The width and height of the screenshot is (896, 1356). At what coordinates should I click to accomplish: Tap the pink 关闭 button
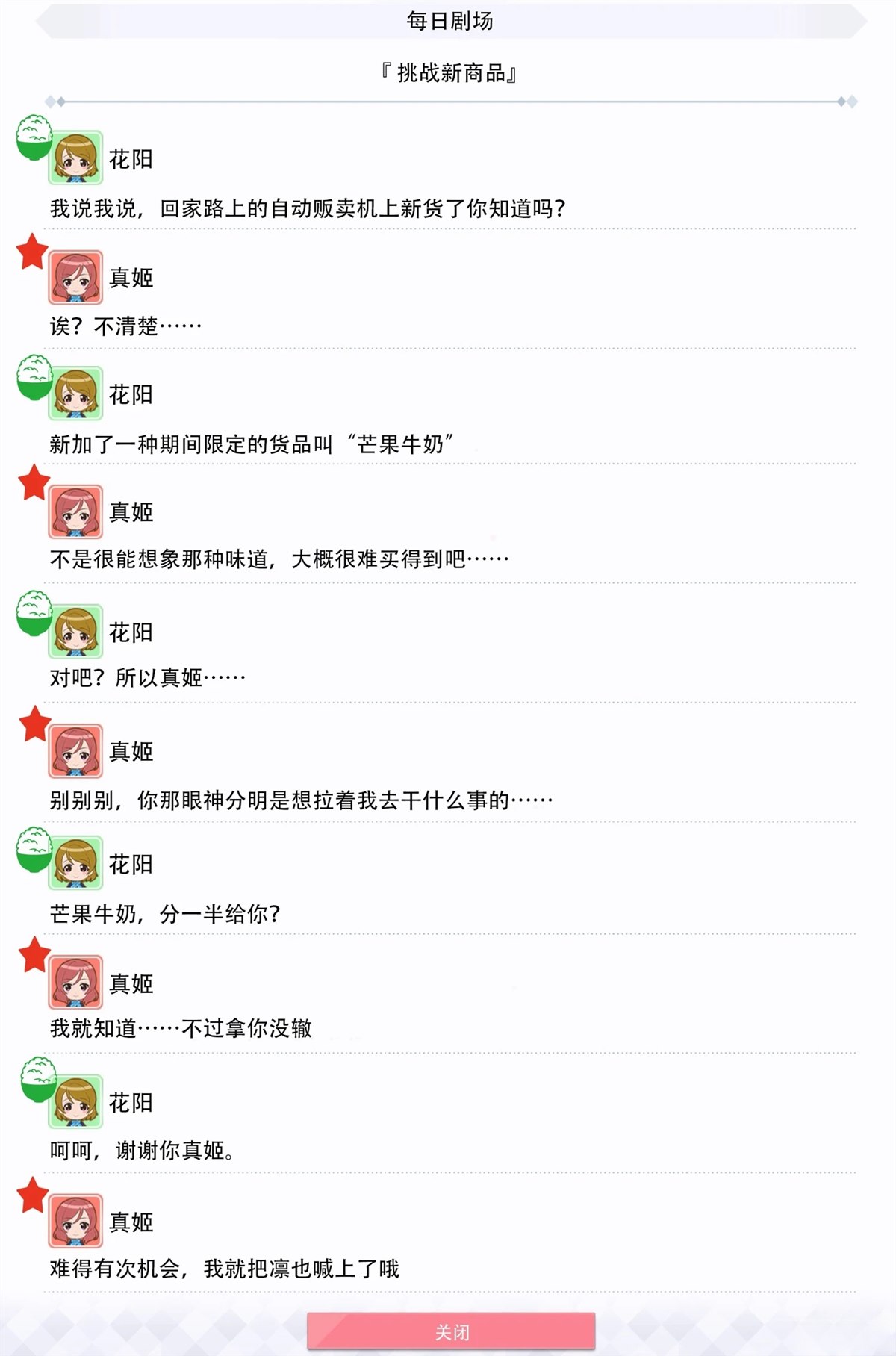click(x=451, y=1331)
